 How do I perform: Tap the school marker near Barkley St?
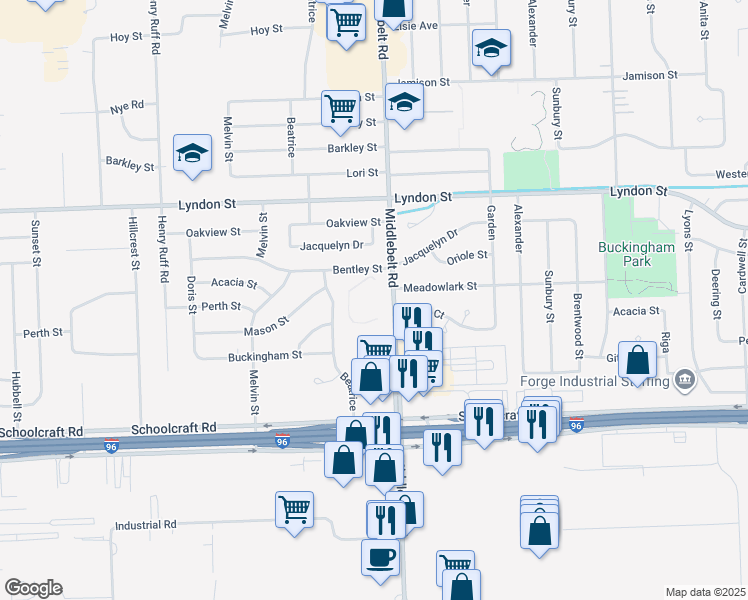192,153
